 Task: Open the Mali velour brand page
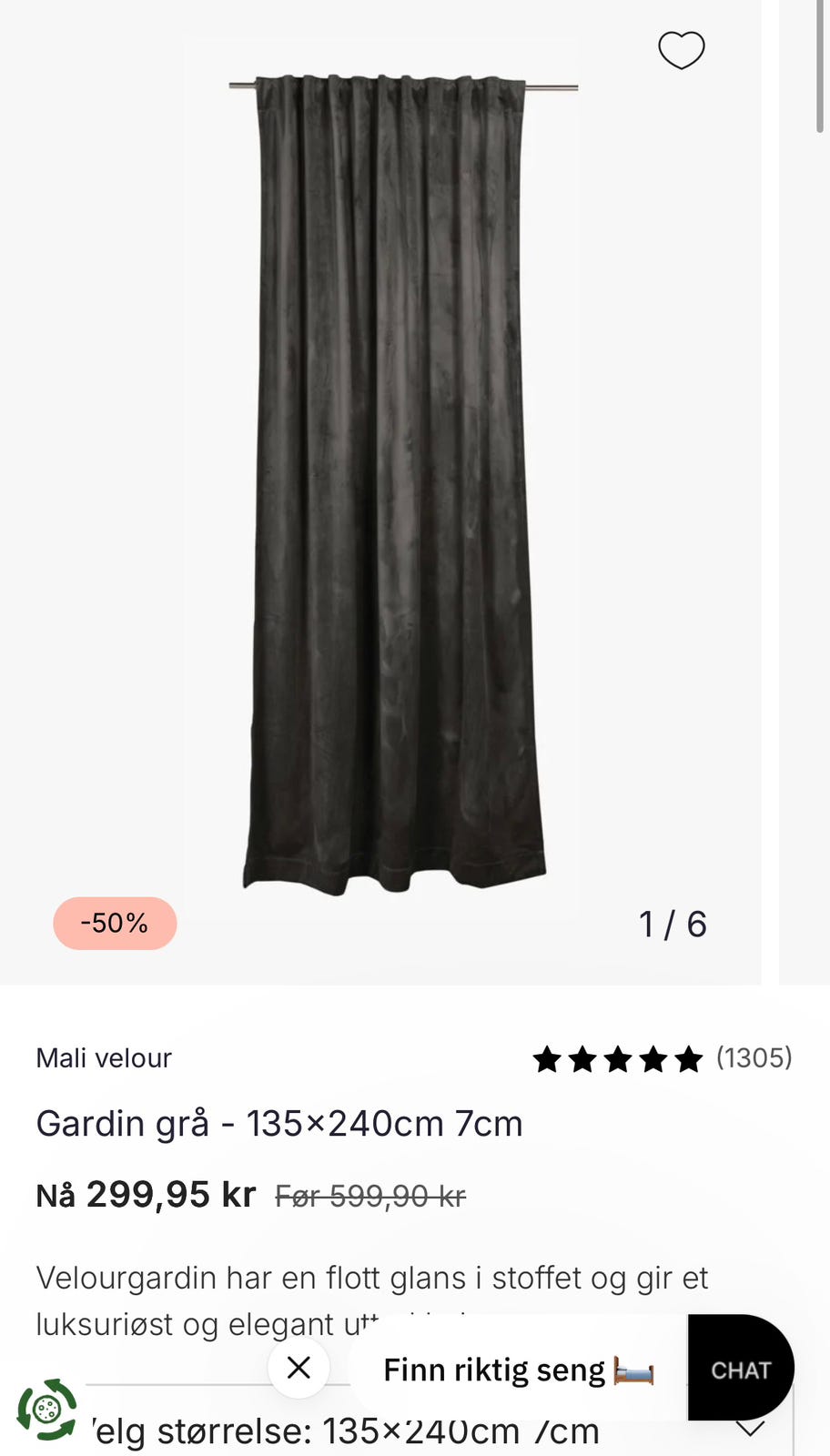coord(103,1058)
